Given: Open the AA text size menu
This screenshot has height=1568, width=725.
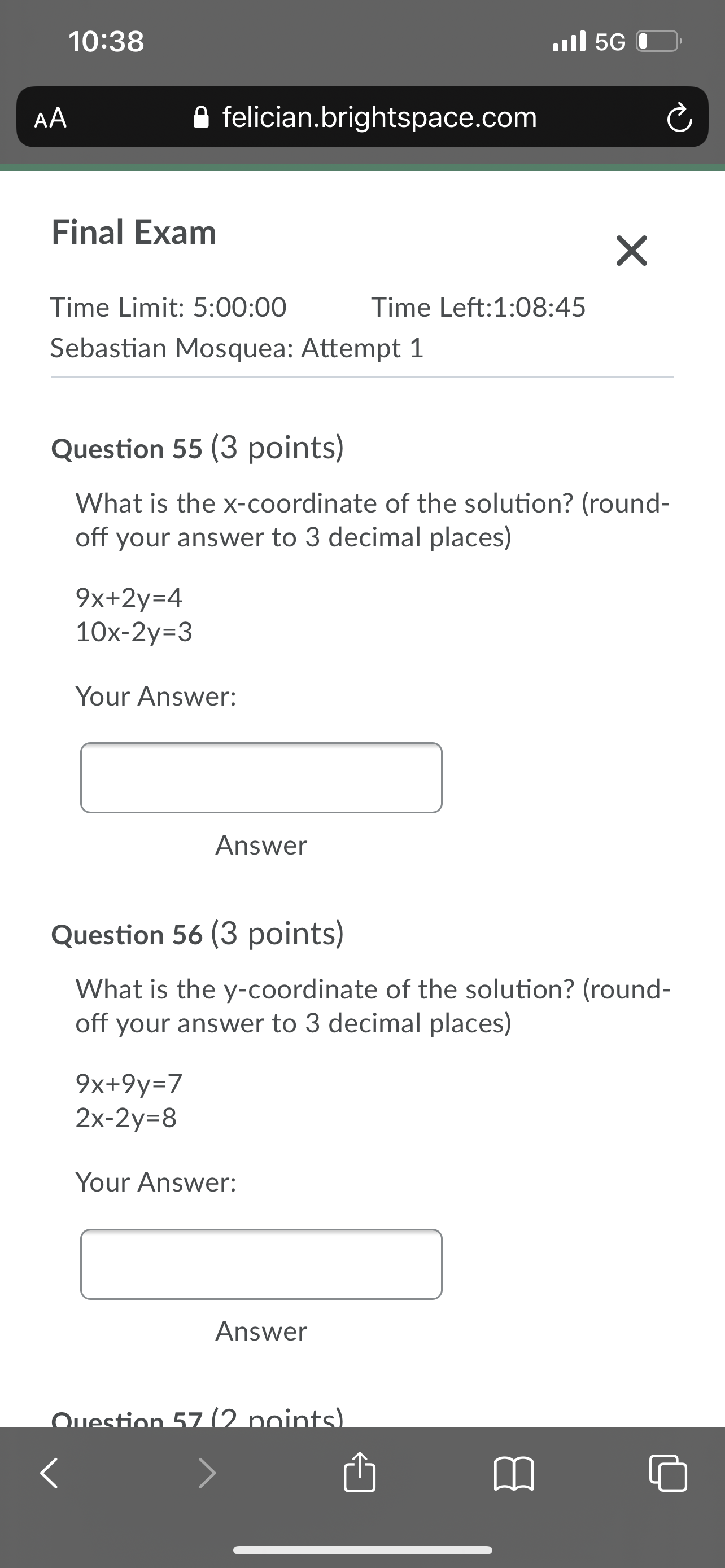Looking at the screenshot, I should (x=50, y=117).
